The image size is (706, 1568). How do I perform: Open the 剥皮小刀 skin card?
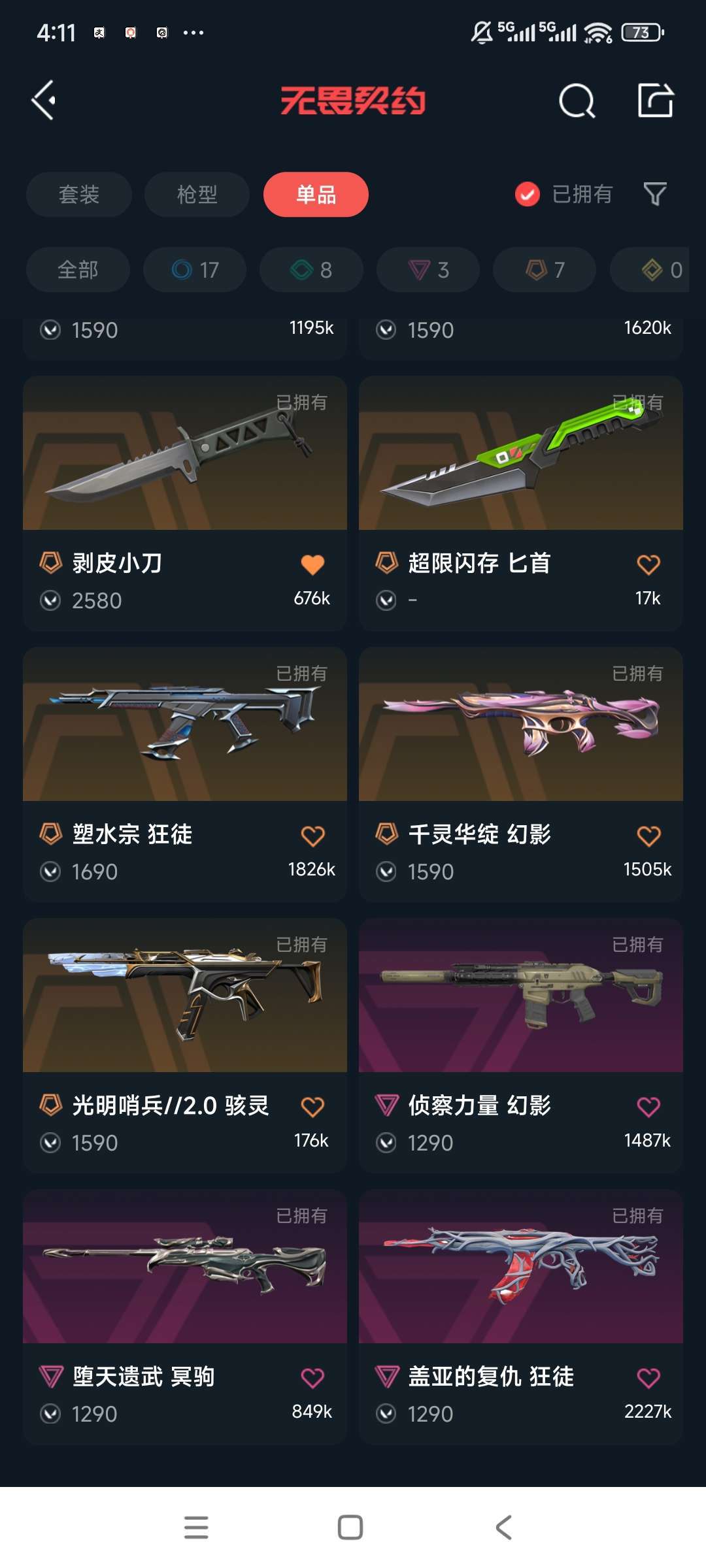click(x=185, y=503)
